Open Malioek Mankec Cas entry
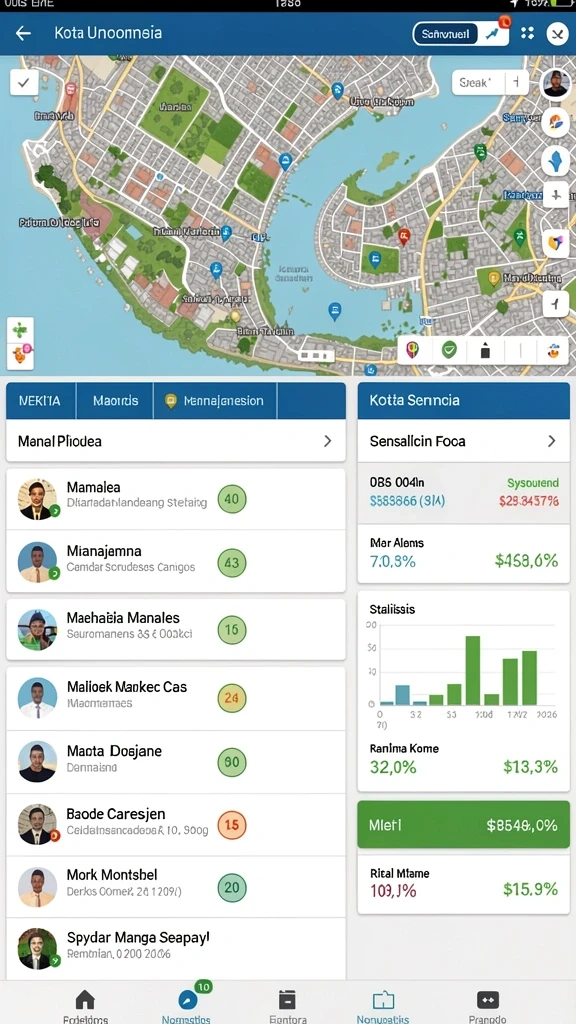Image resolution: width=576 pixels, height=1024 pixels. (x=176, y=698)
